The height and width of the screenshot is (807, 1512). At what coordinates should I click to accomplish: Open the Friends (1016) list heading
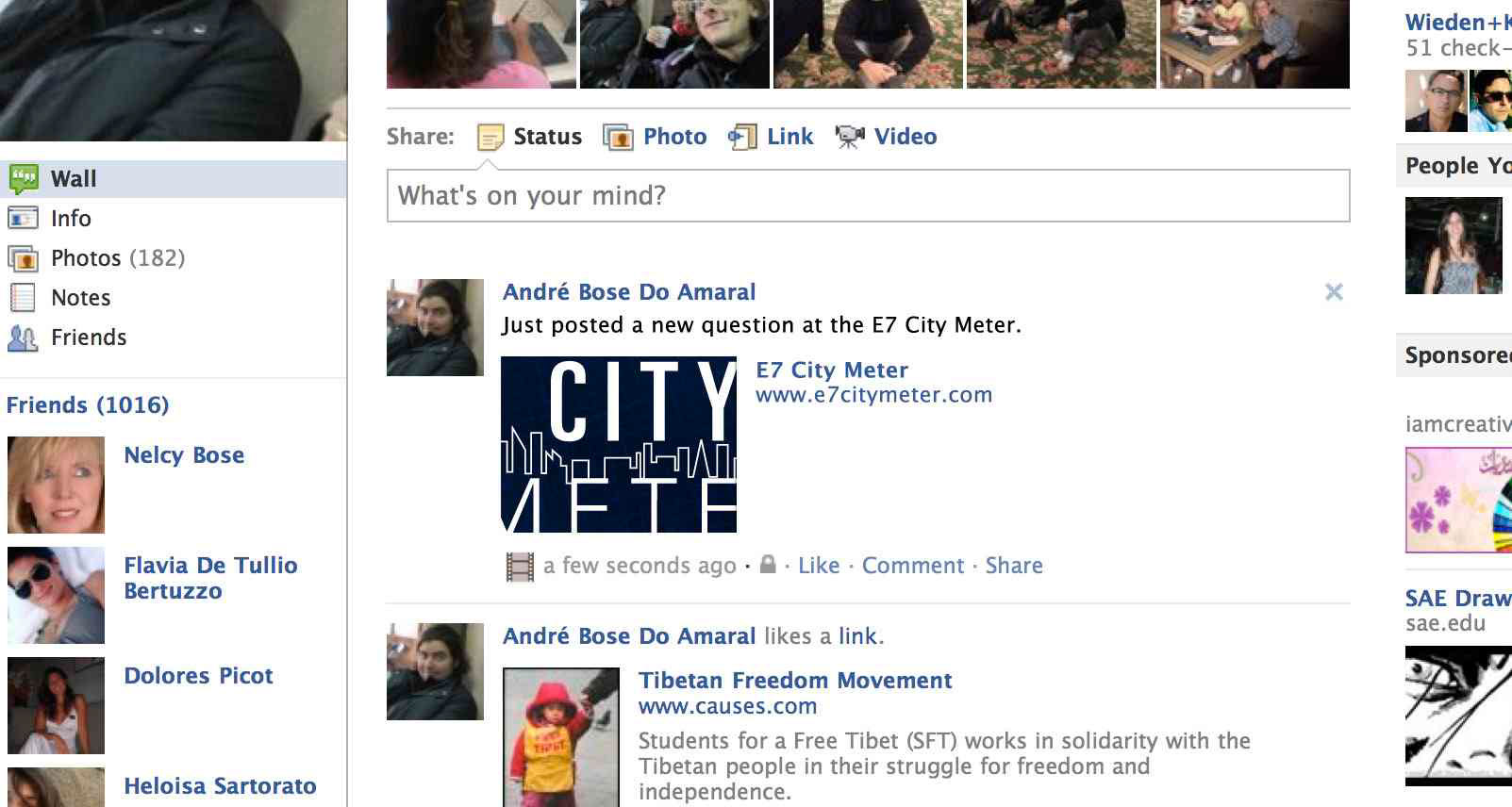88,405
